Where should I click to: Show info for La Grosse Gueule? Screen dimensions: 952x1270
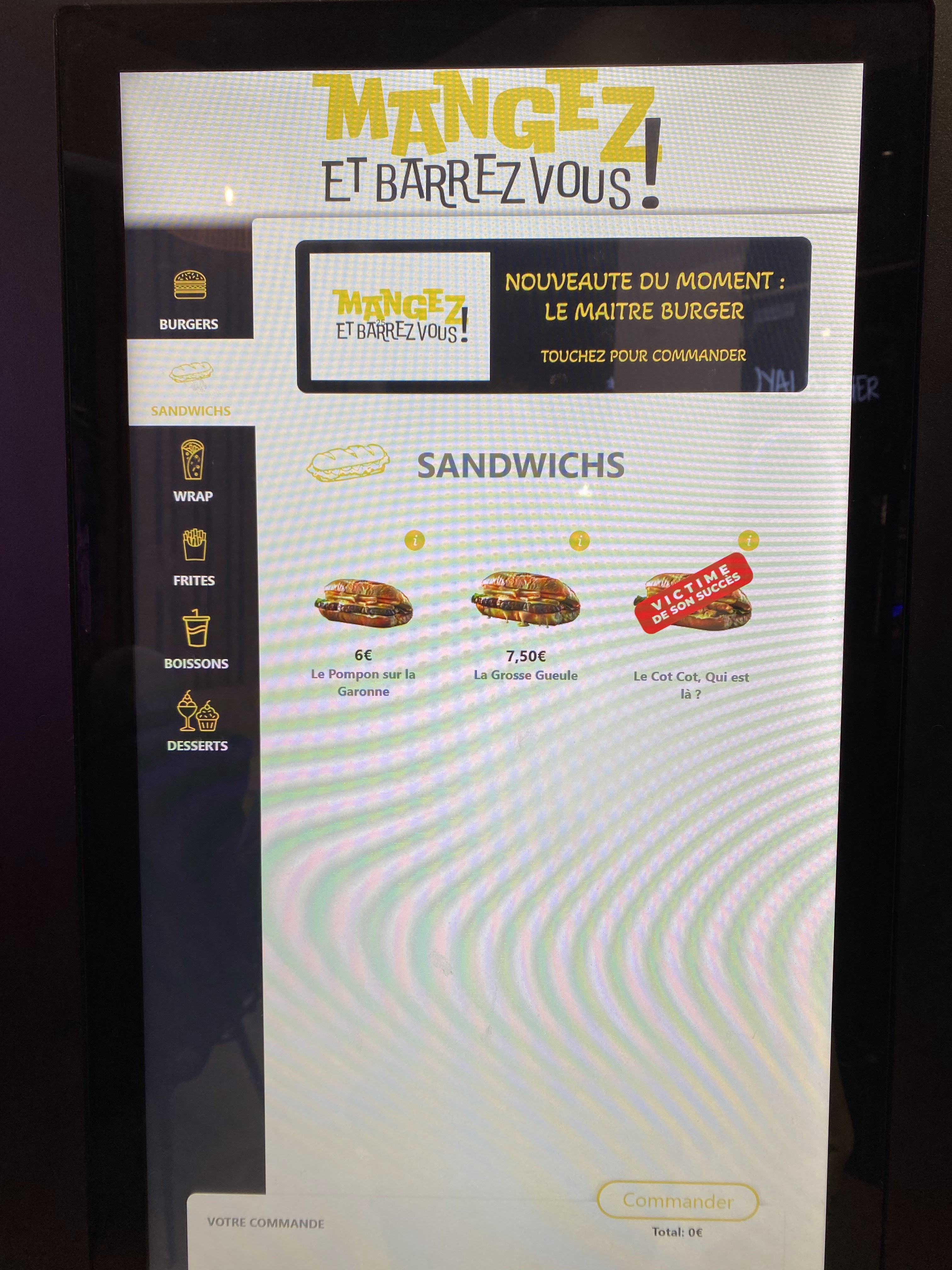(x=580, y=540)
